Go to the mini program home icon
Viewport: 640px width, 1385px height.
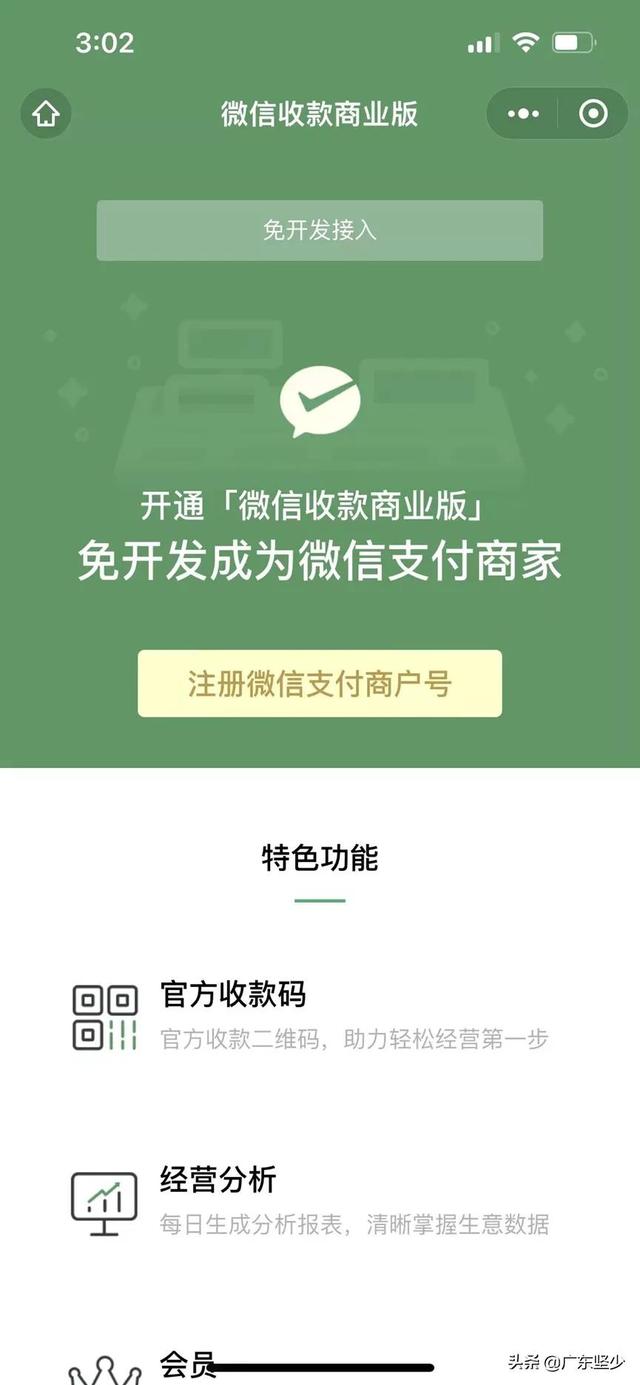tap(46, 114)
